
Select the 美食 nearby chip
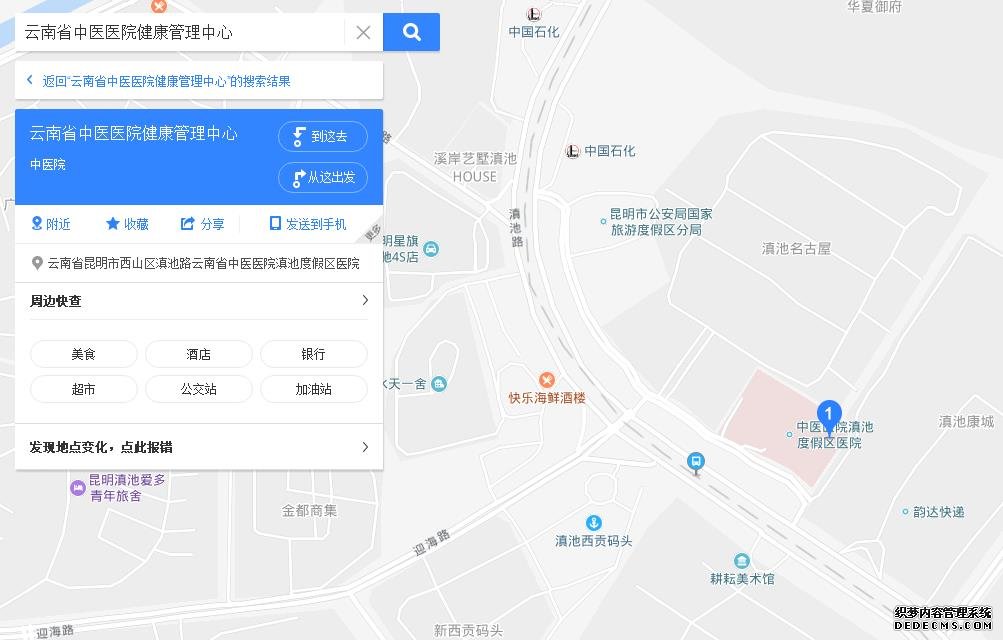point(84,354)
